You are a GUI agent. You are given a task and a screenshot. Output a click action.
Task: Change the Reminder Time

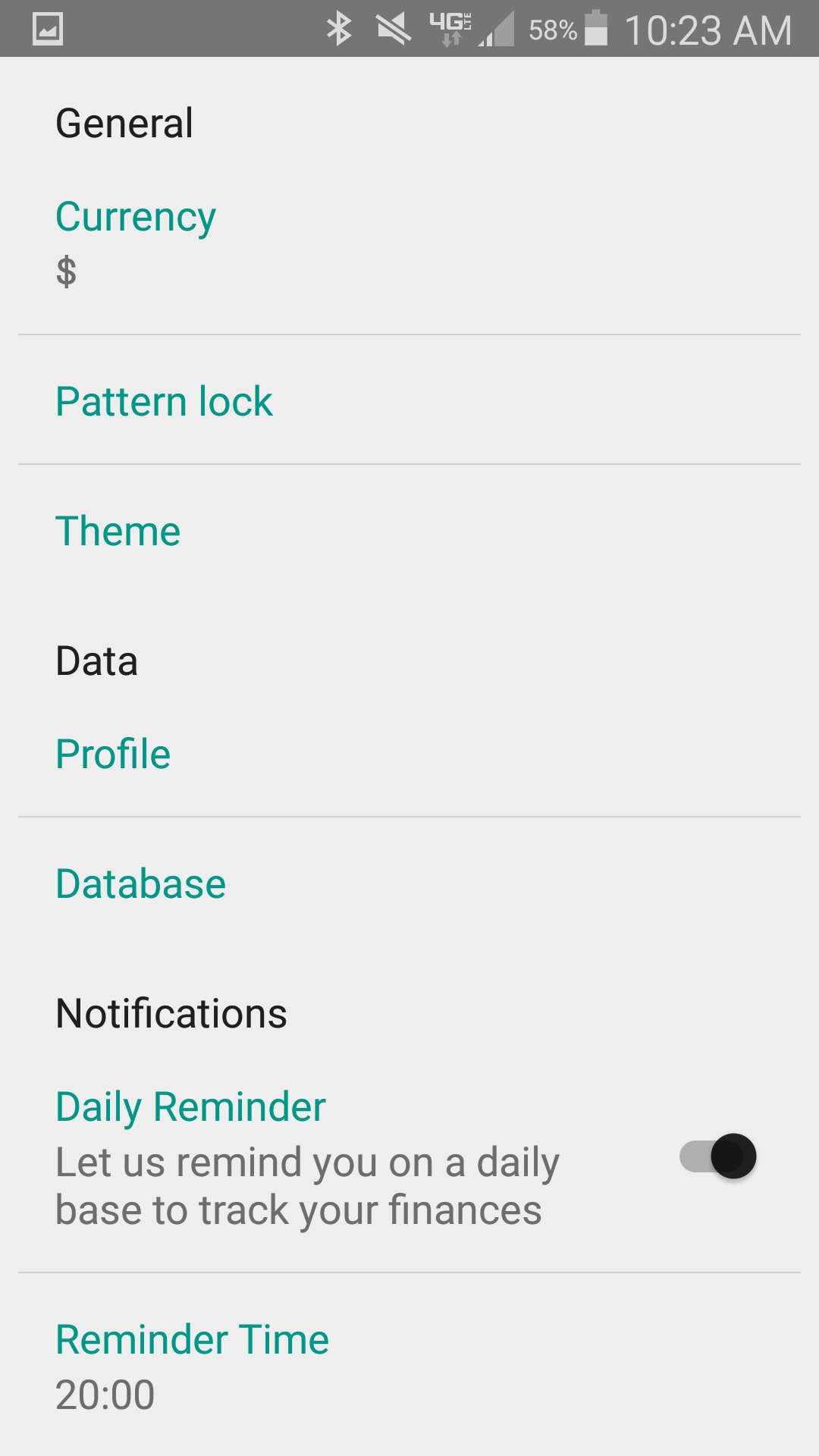click(x=193, y=1365)
